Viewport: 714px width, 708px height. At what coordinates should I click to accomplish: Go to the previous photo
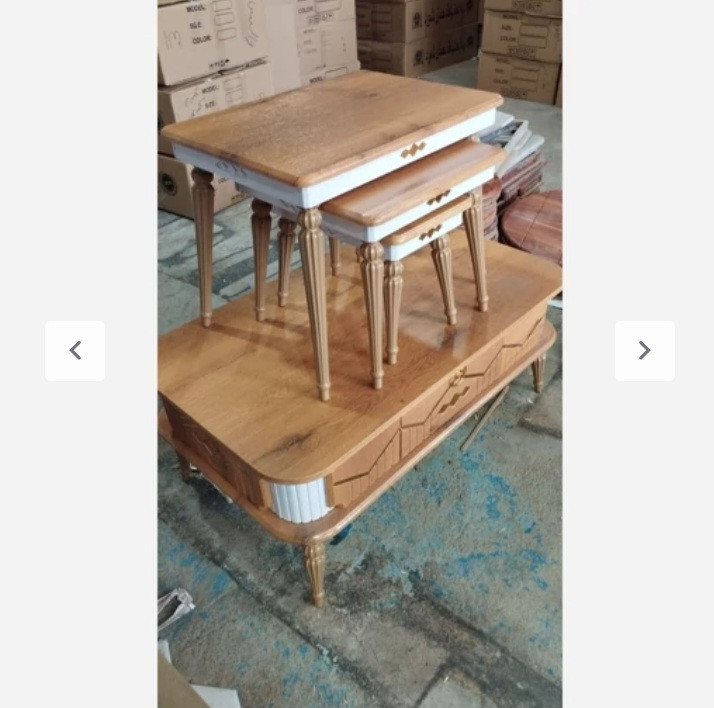coord(75,351)
